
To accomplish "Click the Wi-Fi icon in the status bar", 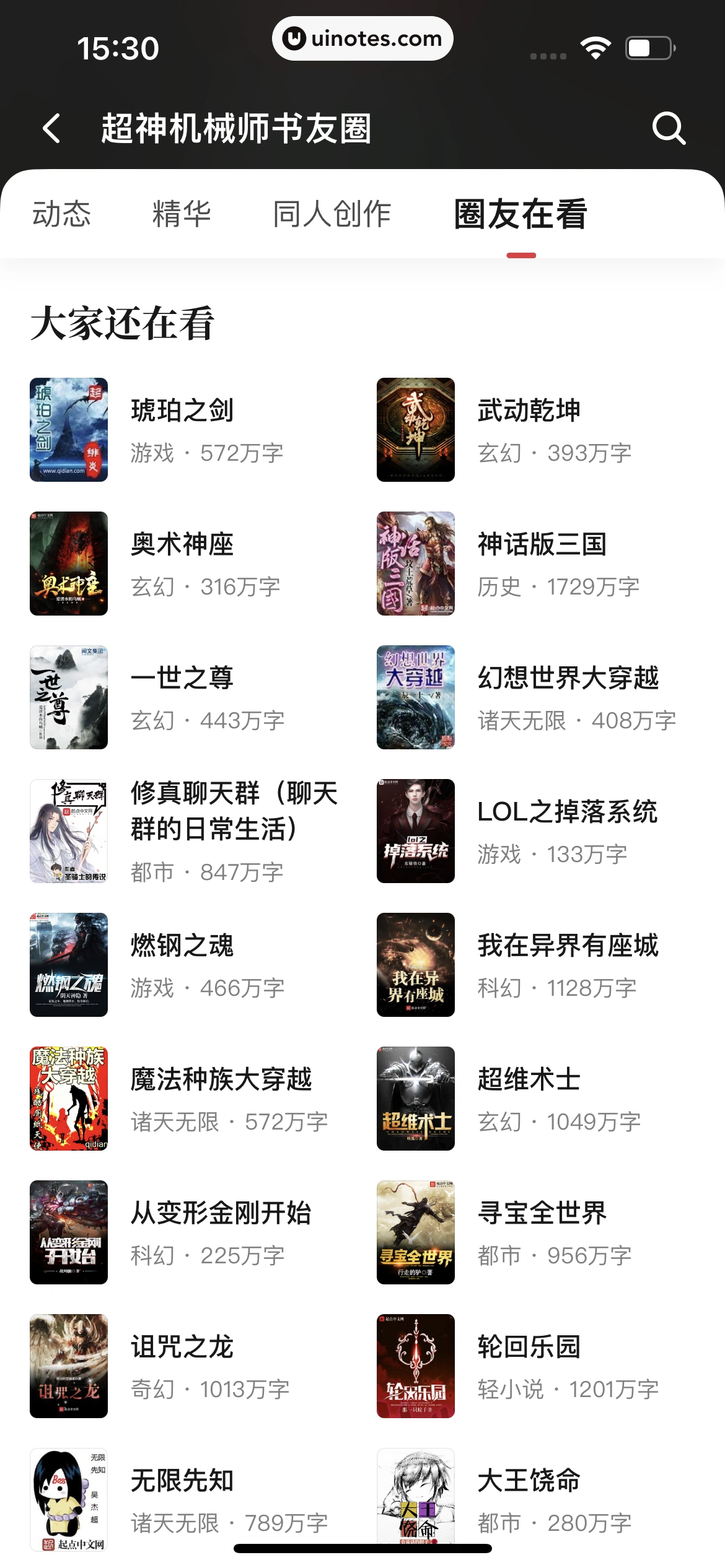I will [x=593, y=46].
